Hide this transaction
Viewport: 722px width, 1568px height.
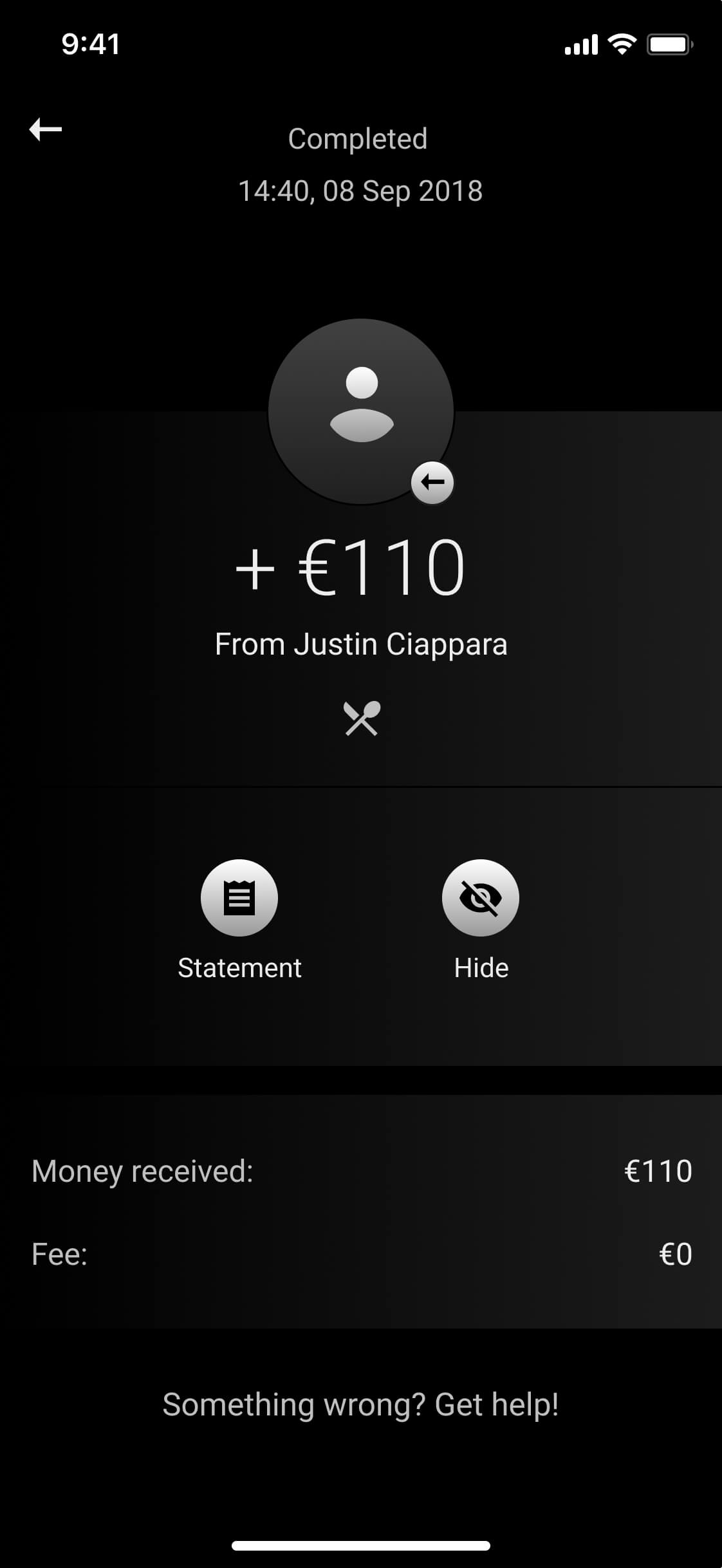click(x=481, y=897)
